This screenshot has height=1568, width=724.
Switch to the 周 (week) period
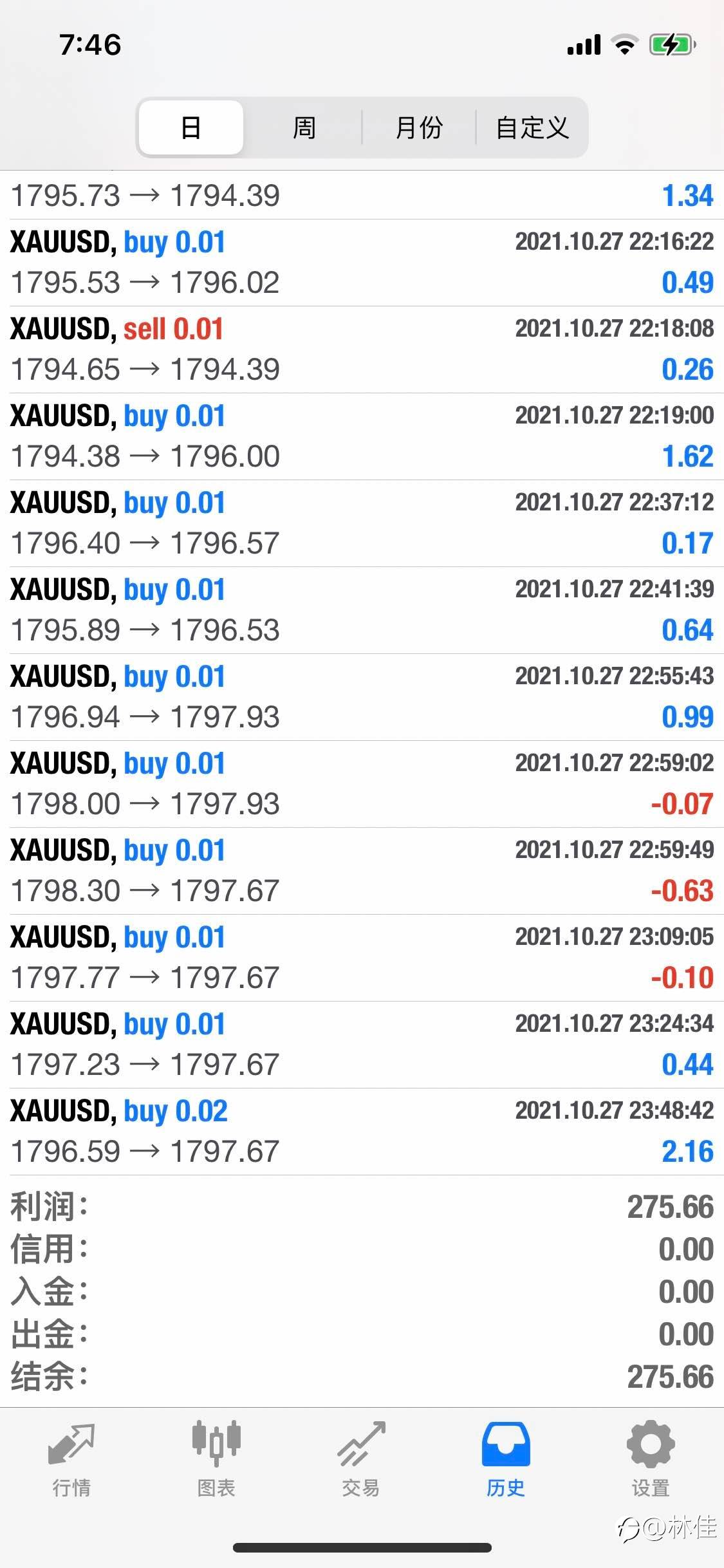click(304, 127)
